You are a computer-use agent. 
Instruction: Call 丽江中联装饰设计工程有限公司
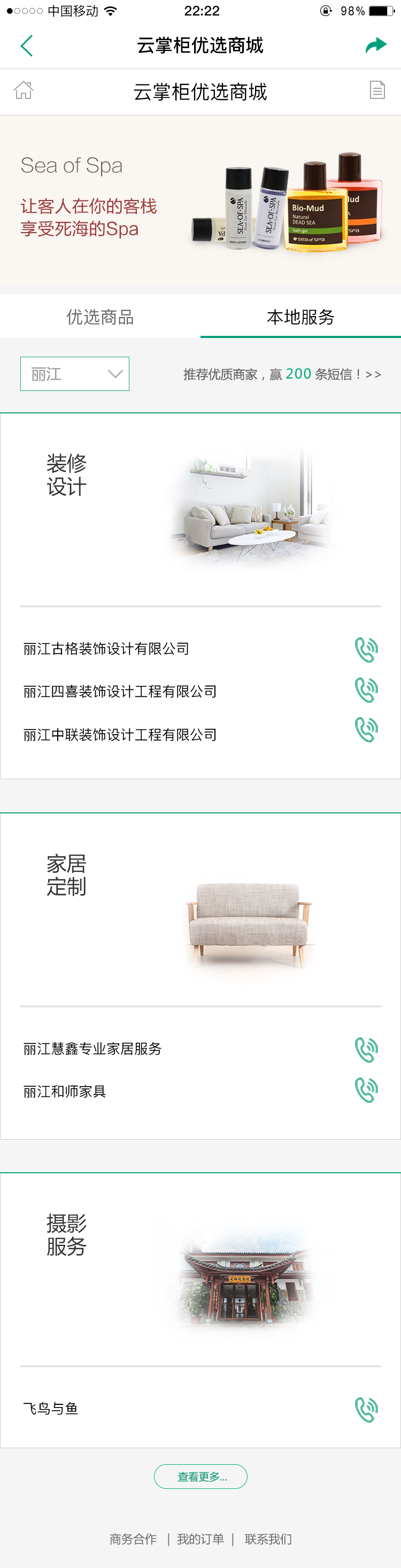click(x=366, y=729)
